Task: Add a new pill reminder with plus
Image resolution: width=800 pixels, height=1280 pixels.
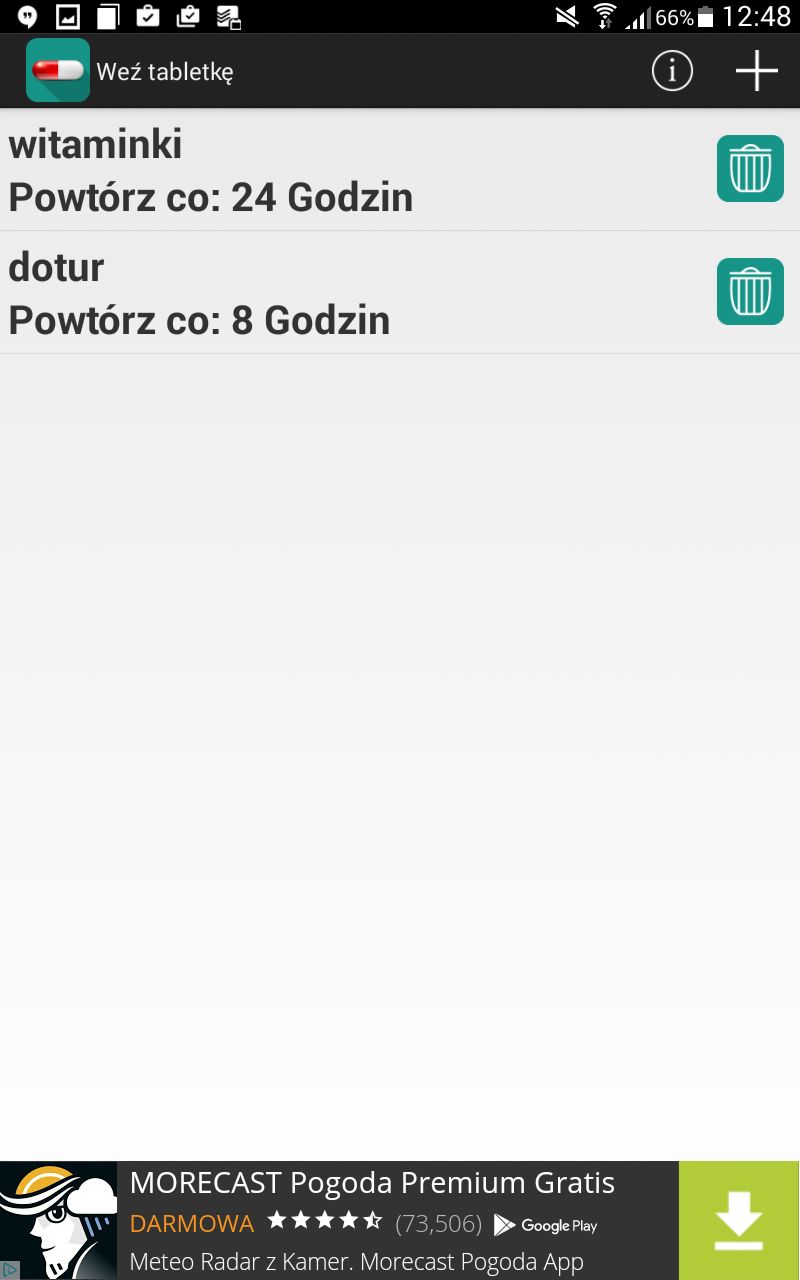Action: [757, 71]
